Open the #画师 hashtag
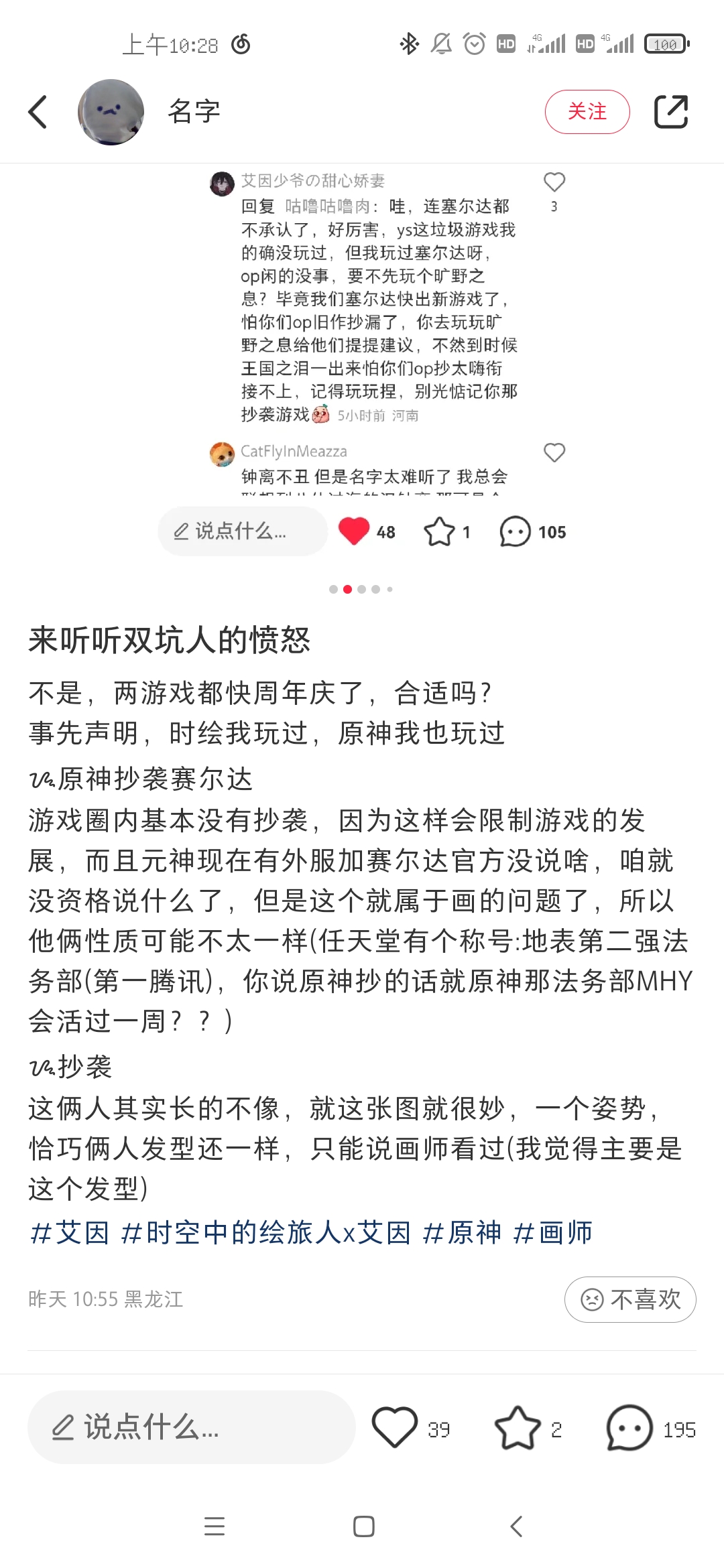 click(553, 1233)
